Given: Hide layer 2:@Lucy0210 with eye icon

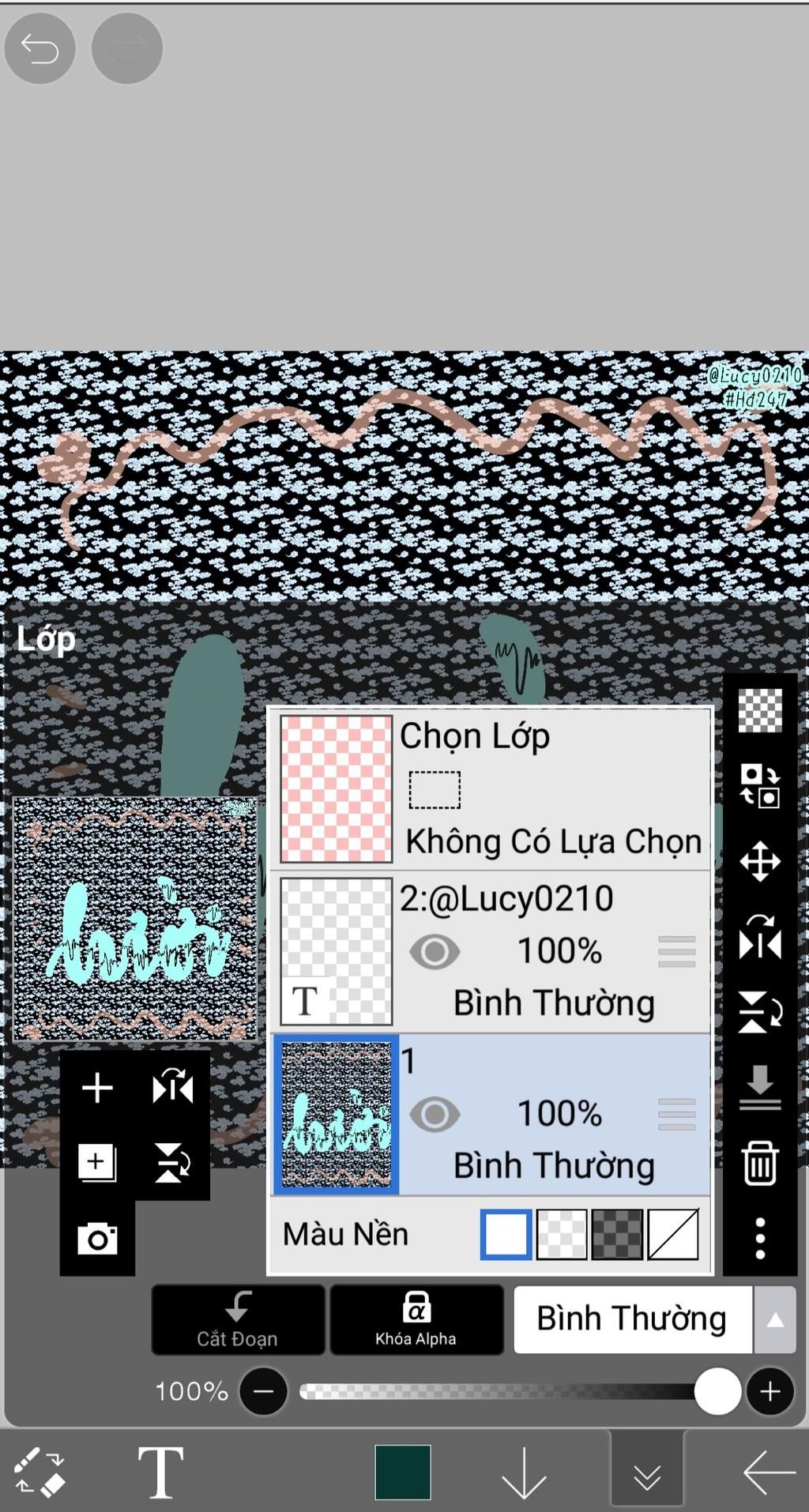Looking at the screenshot, I should (435, 952).
